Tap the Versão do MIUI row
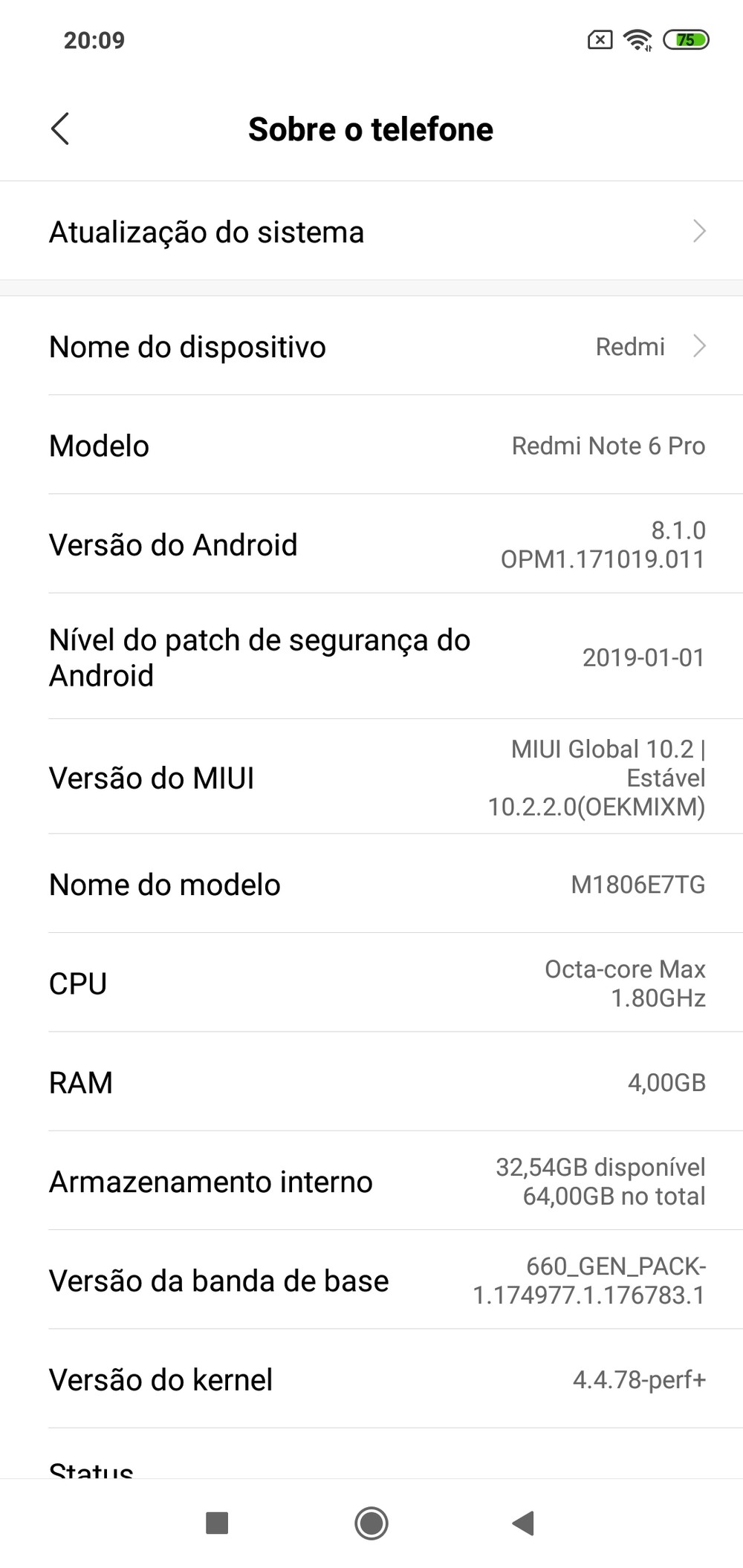This screenshot has height=1568, width=743. [371, 778]
